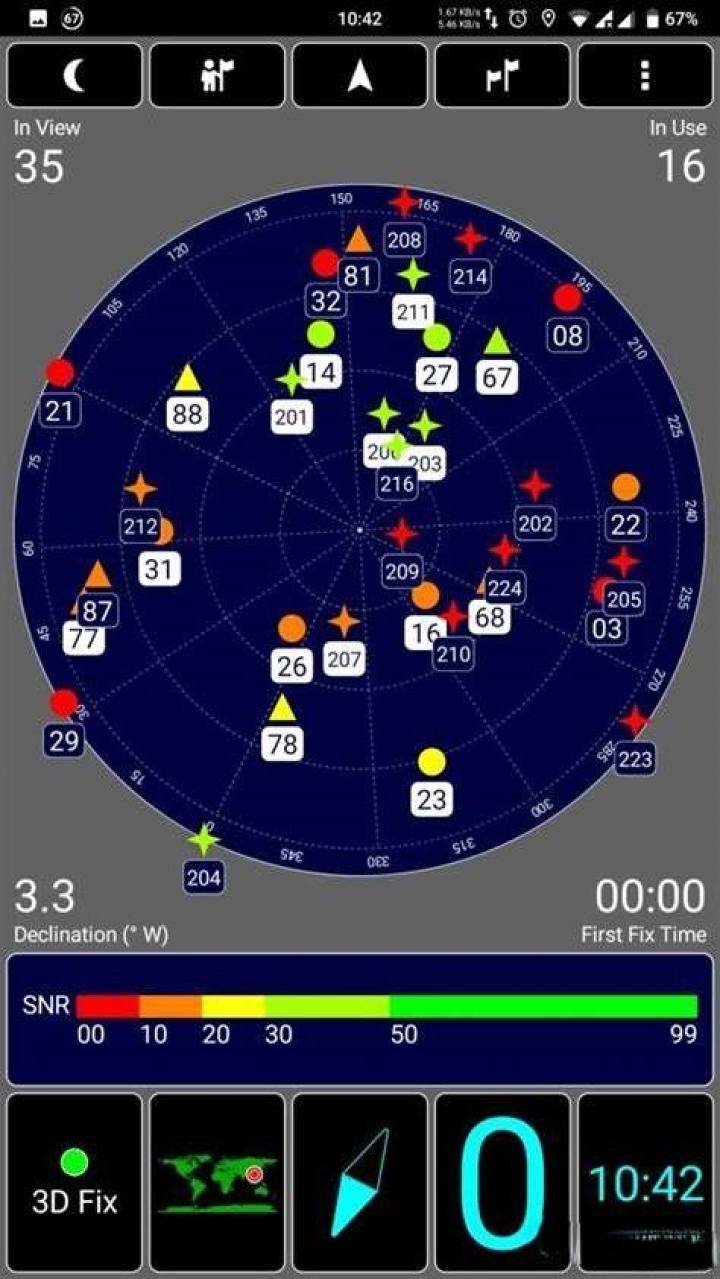Toggle night mode with the moon icon
This screenshot has height=1279, width=720.
click(x=75, y=75)
